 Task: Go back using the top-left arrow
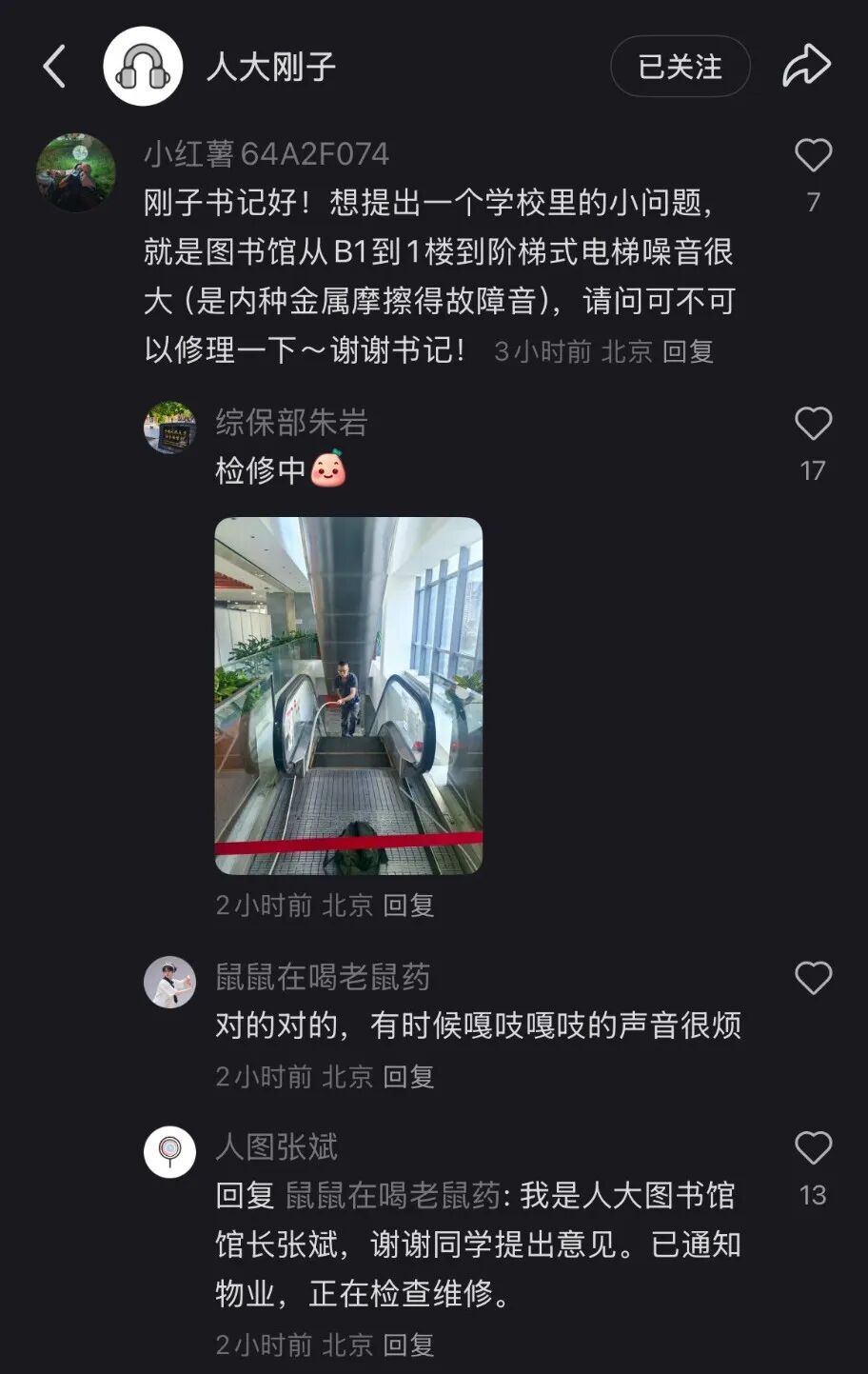pos(54,67)
